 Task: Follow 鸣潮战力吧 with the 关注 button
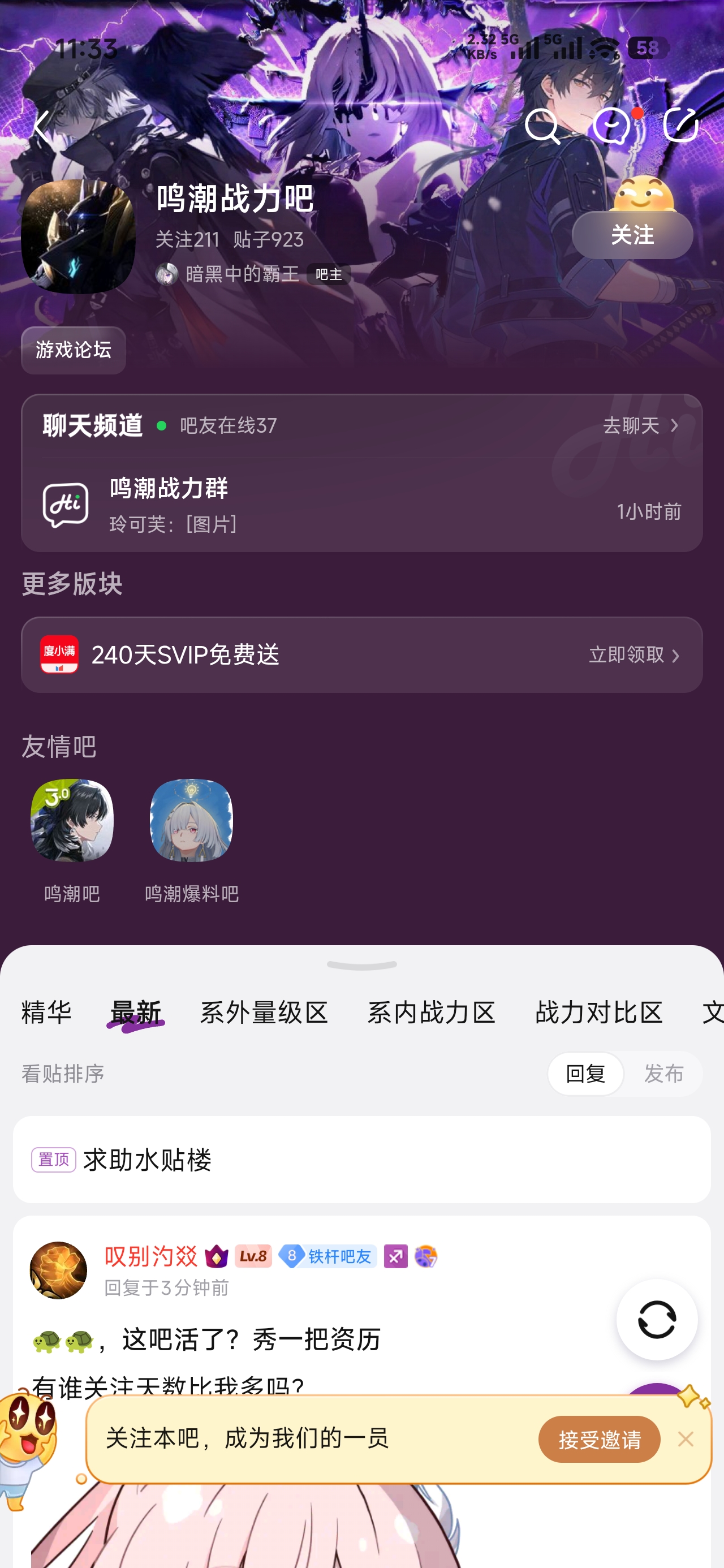click(631, 235)
